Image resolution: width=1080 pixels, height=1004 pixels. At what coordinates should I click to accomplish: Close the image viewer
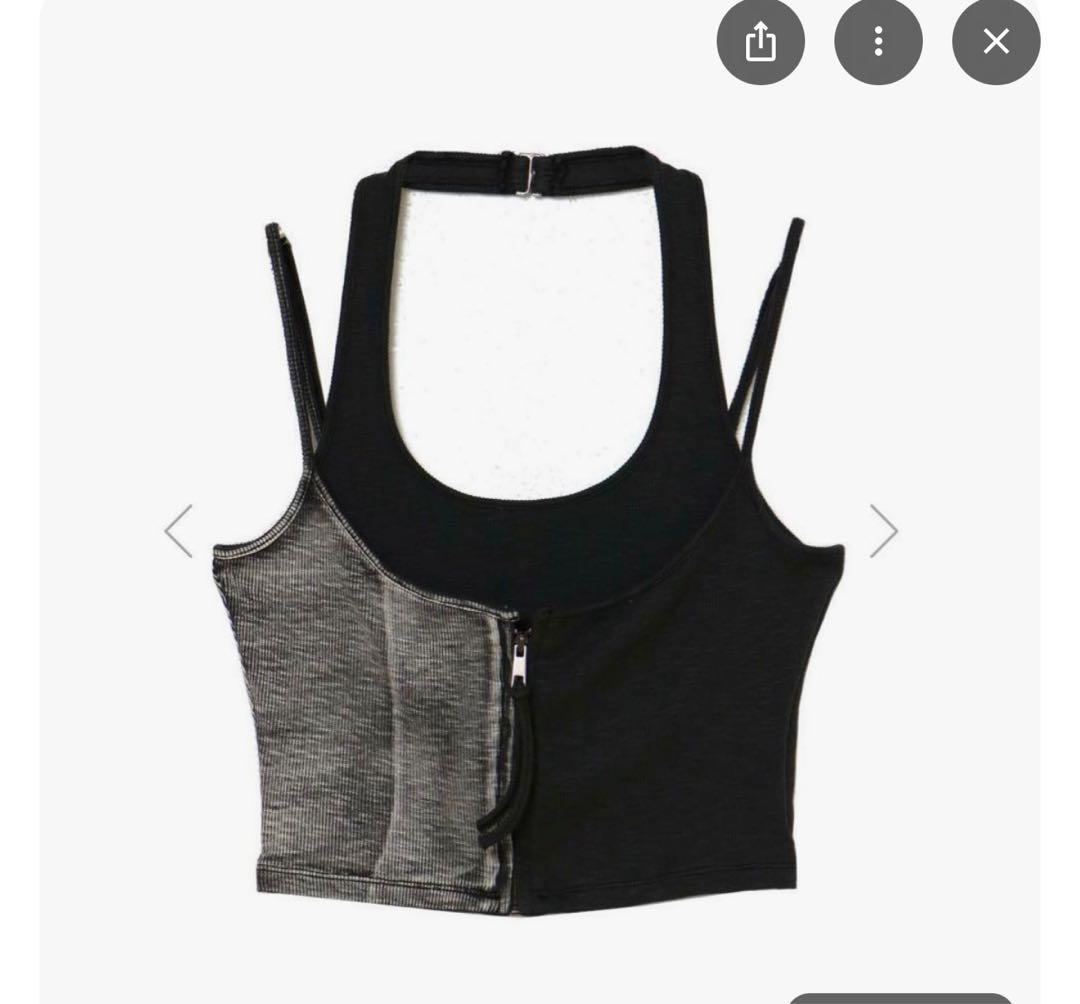996,41
